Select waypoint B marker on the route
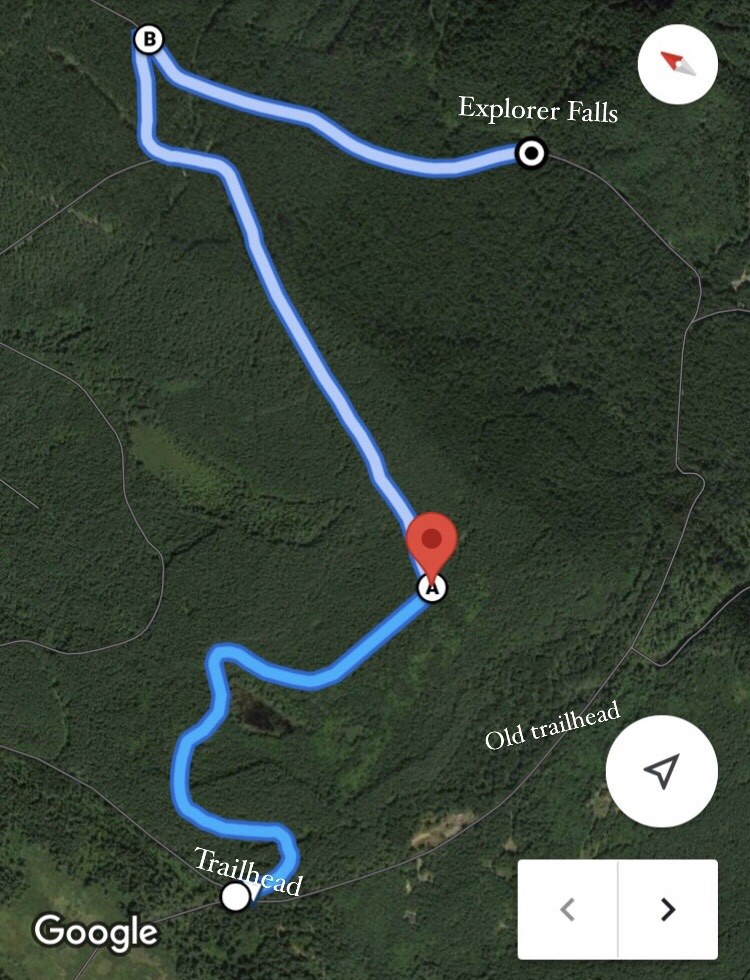This screenshot has width=750, height=980. tap(149, 40)
